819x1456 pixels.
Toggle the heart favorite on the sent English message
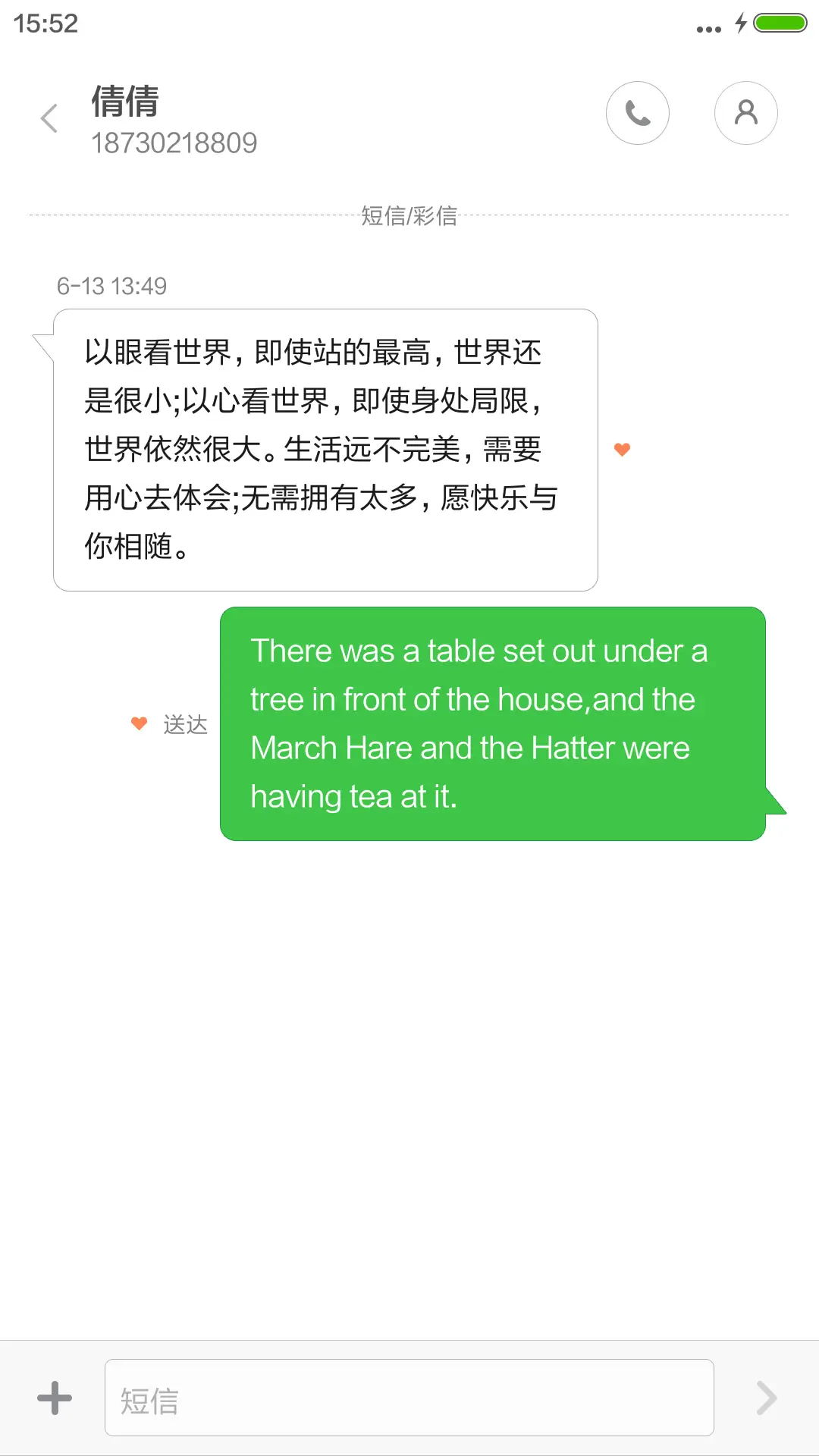point(139,723)
